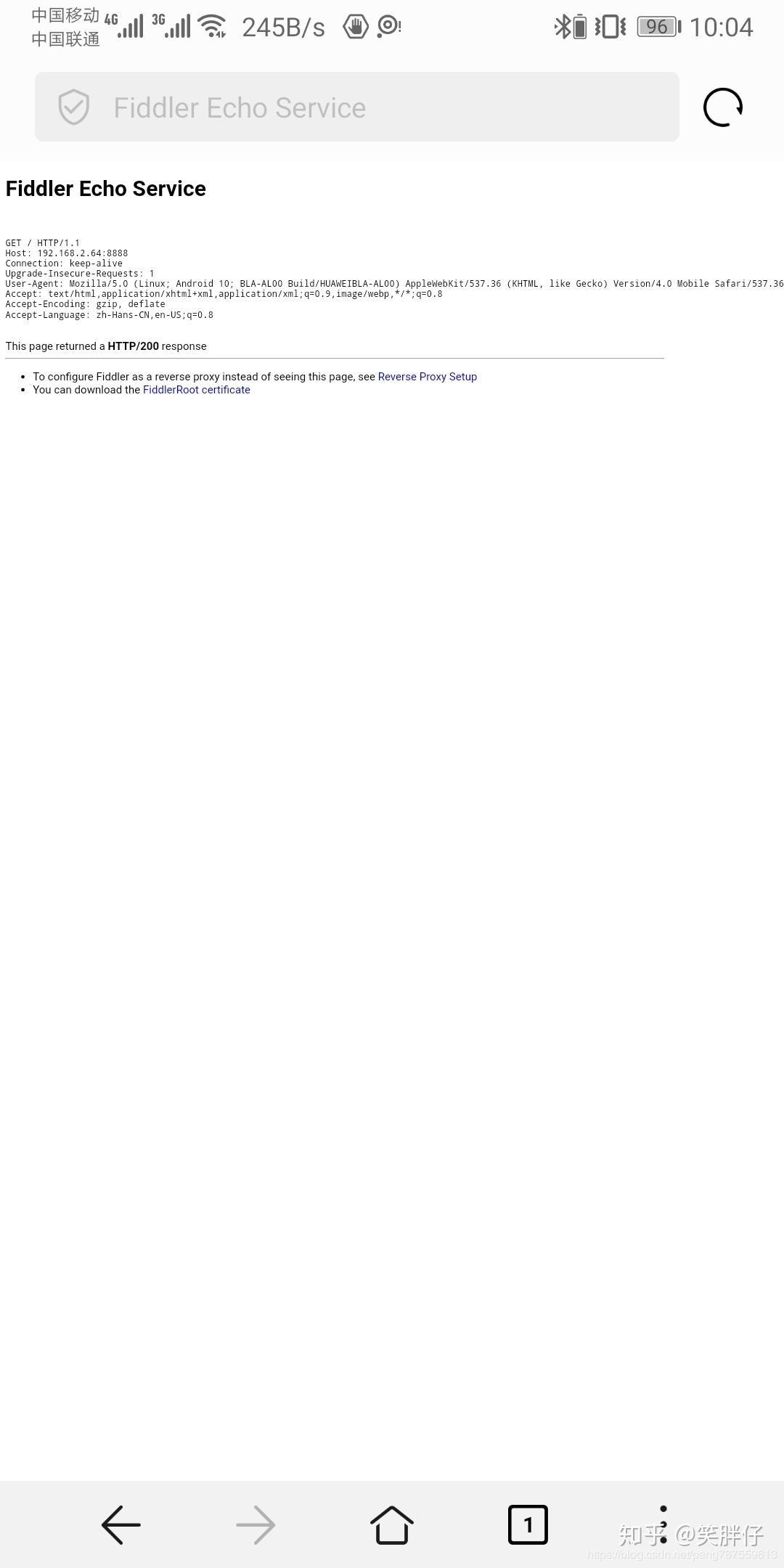Go back to the previous page
The width and height of the screenshot is (784, 1568).
(x=121, y=1524)
